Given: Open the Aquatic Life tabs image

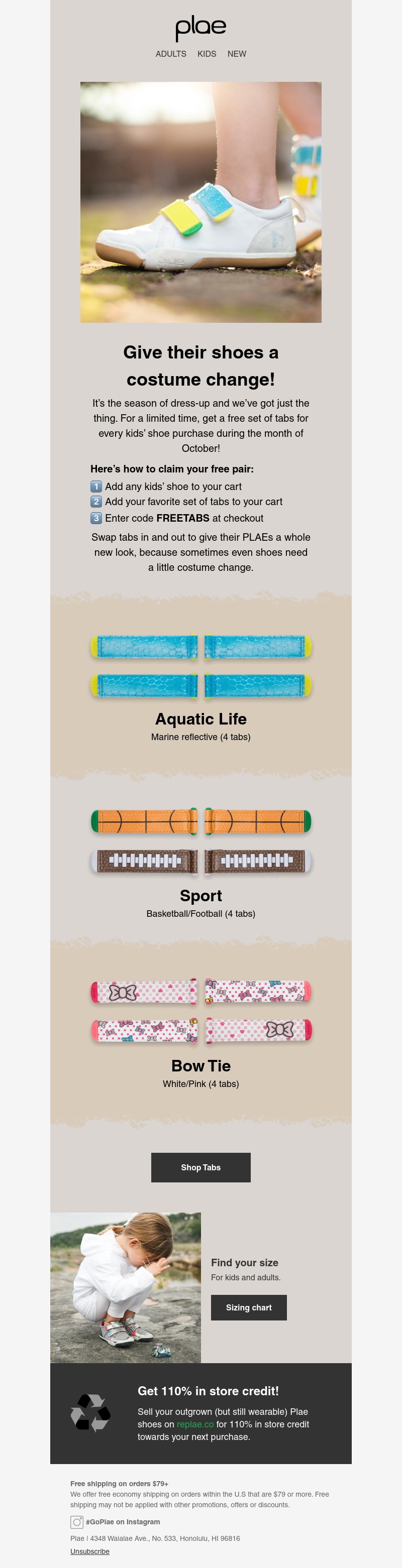Looking at the screenshot, I should (x=200, y=666).
